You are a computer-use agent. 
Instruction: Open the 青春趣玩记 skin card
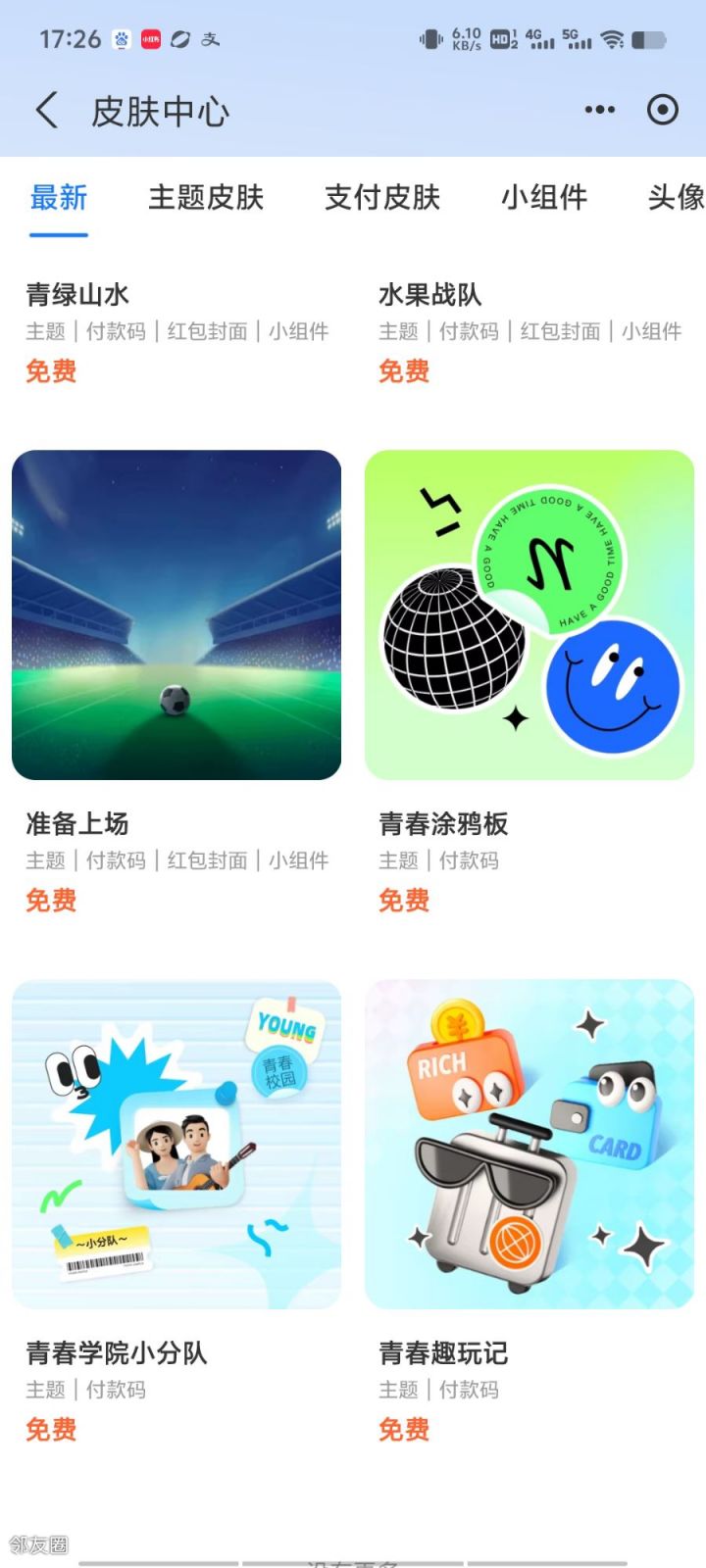pos(529,1145)
